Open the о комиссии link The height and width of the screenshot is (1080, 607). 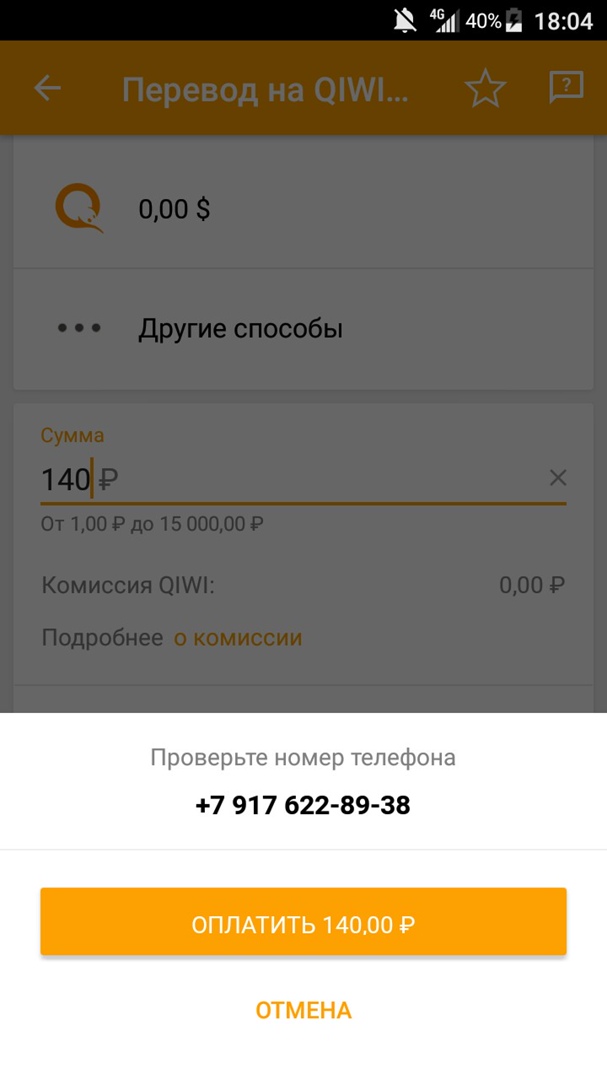tap(238, 638)
